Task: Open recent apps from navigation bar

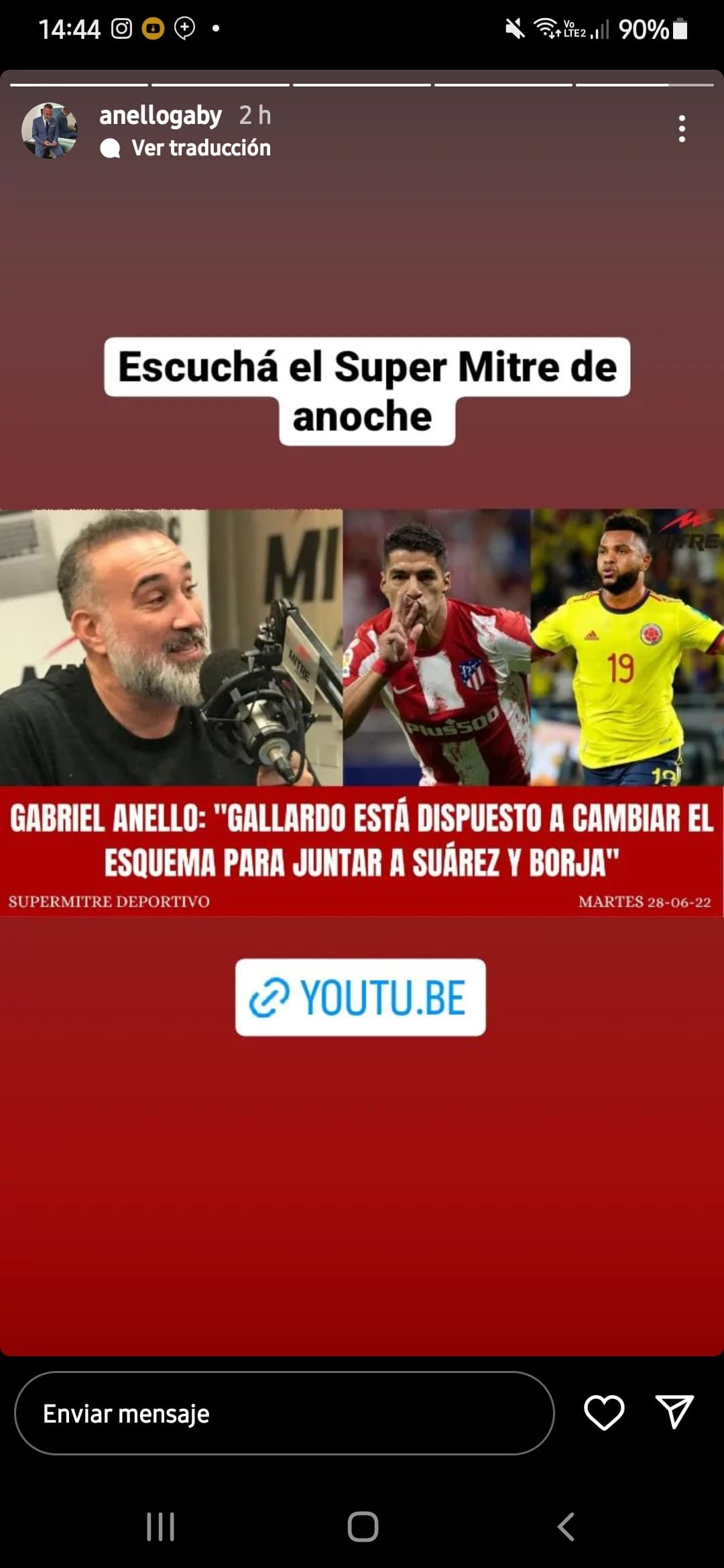Action: pos(161,1527)
